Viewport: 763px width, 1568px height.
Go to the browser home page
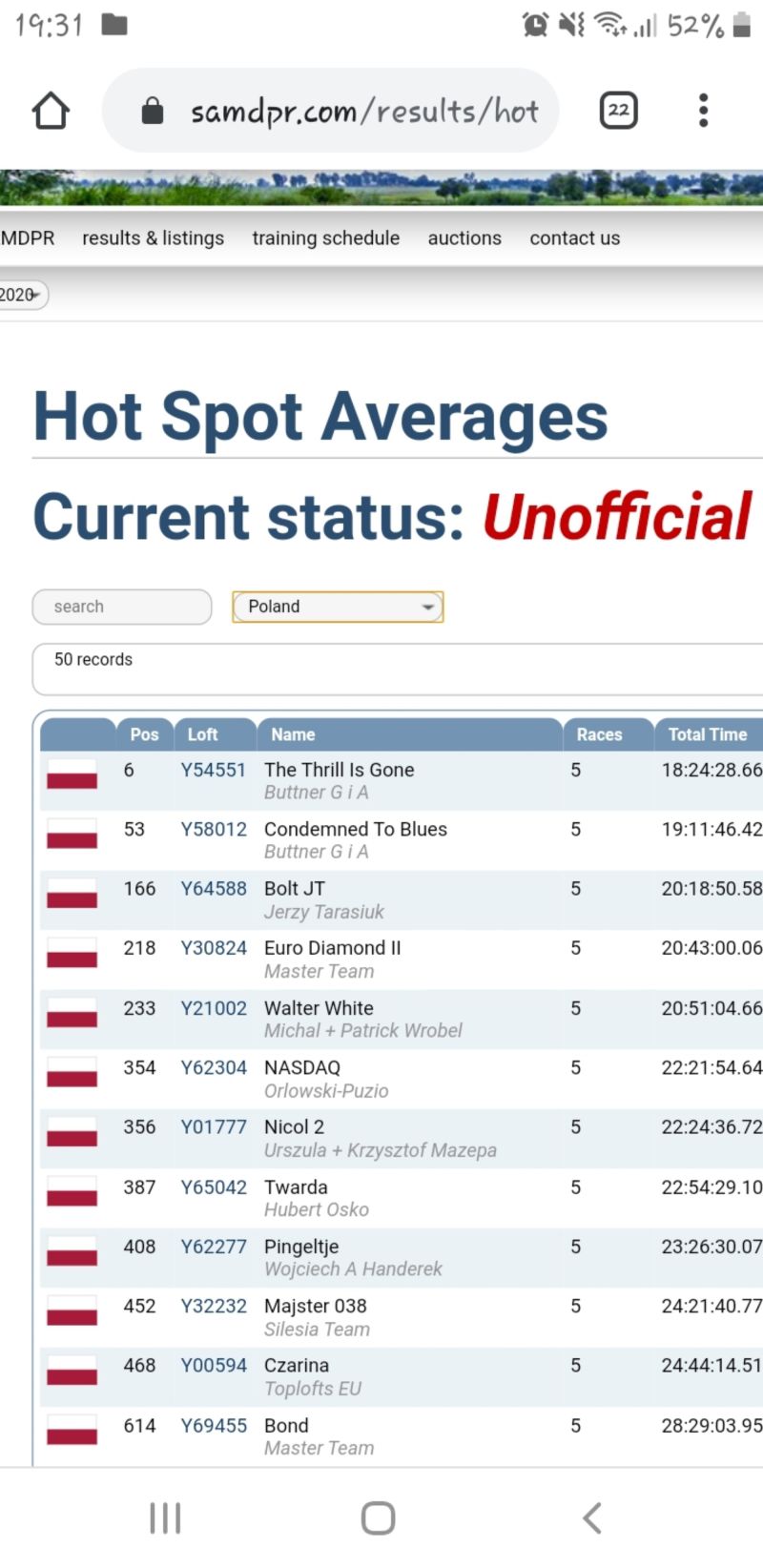coord(51,111)
